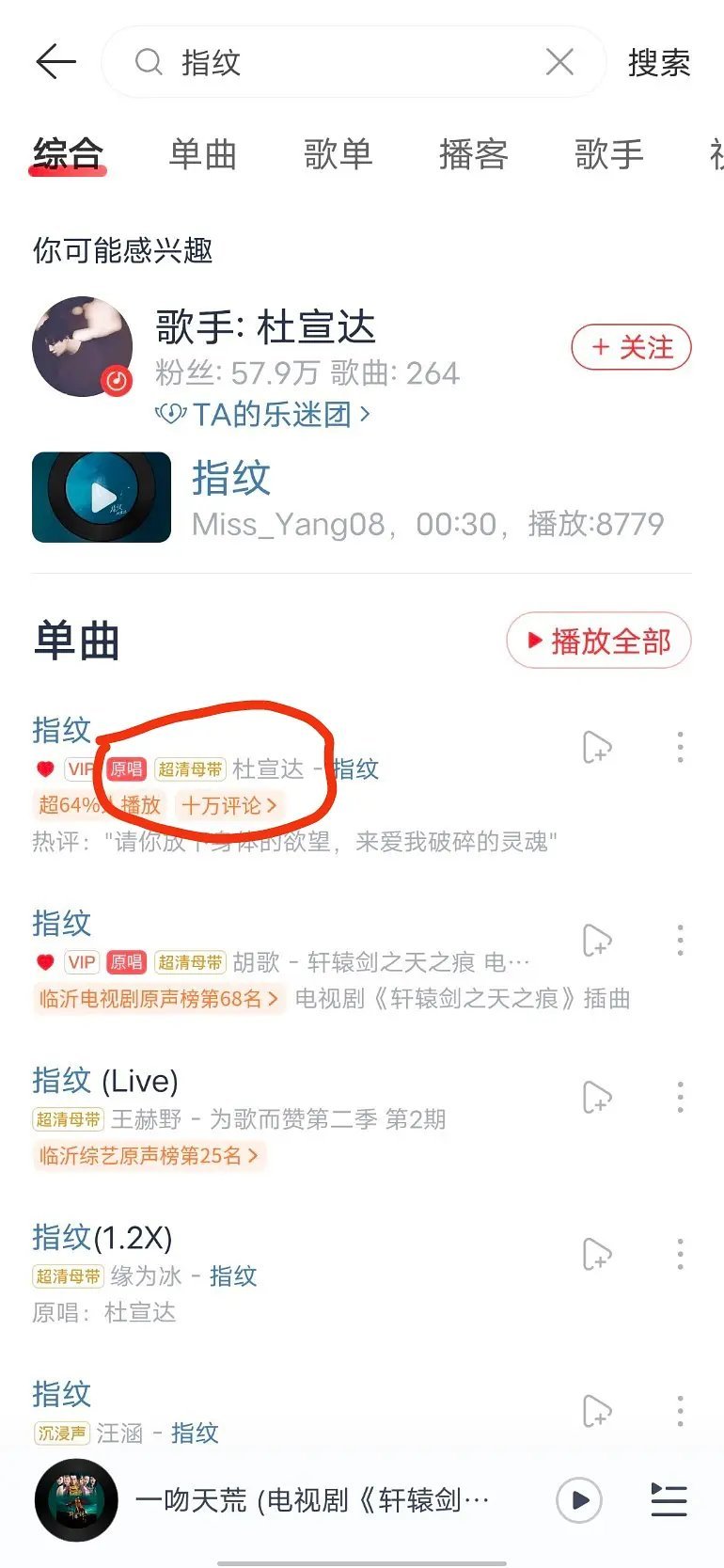Switch to the 播客 tab
The width and height of the screenshot is (724, 1568).
pyautogui.click(x=474, y=155)
